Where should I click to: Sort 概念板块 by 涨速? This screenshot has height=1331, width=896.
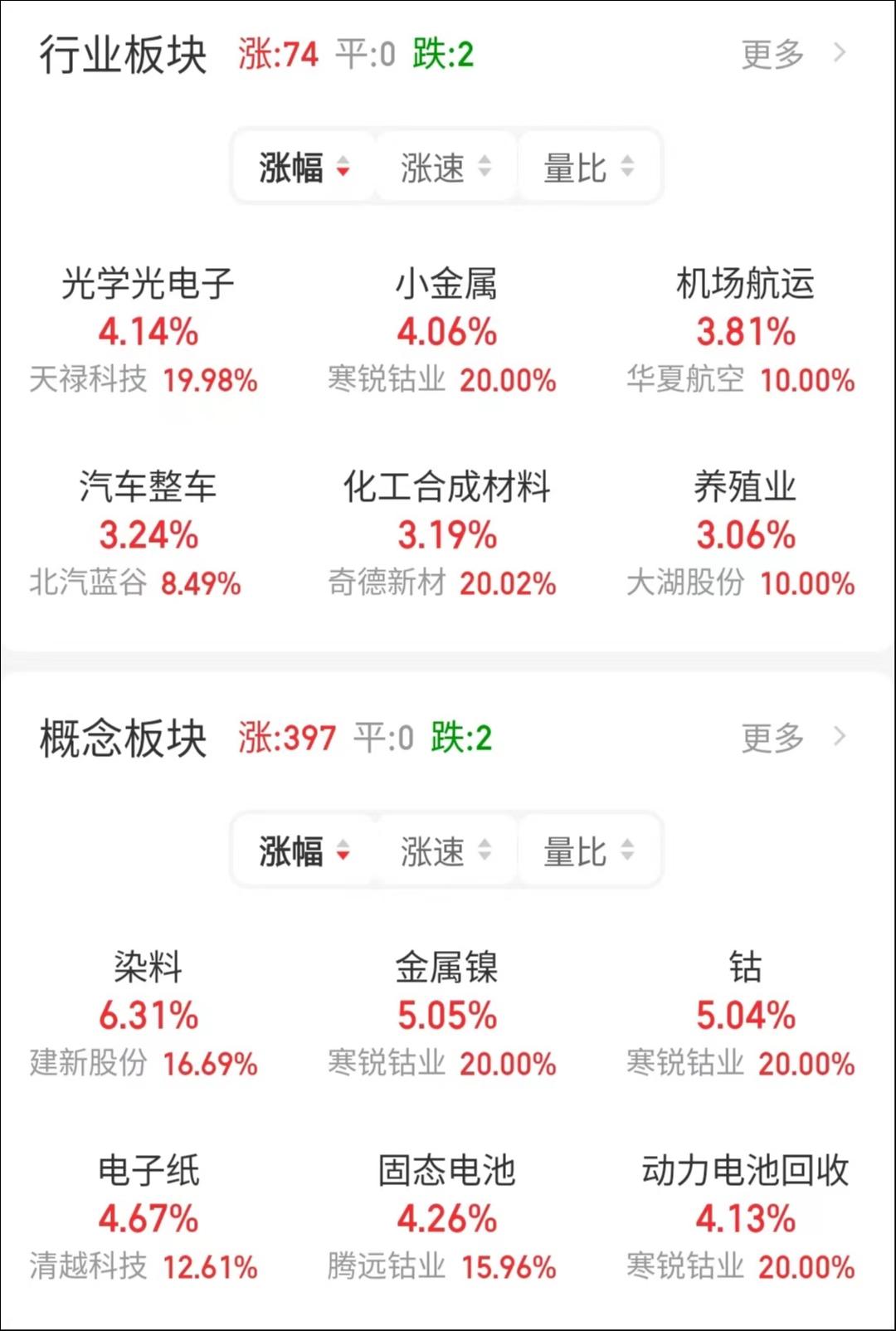[x=446, y=851]
